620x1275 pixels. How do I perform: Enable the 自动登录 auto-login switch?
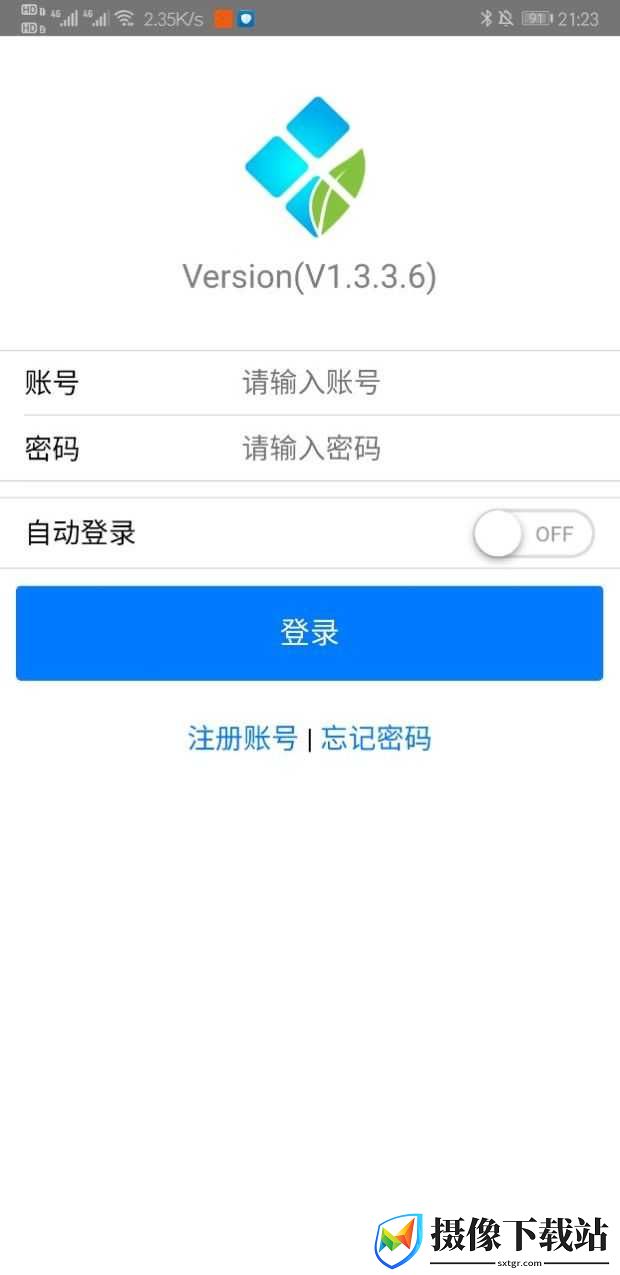point(534,534)
